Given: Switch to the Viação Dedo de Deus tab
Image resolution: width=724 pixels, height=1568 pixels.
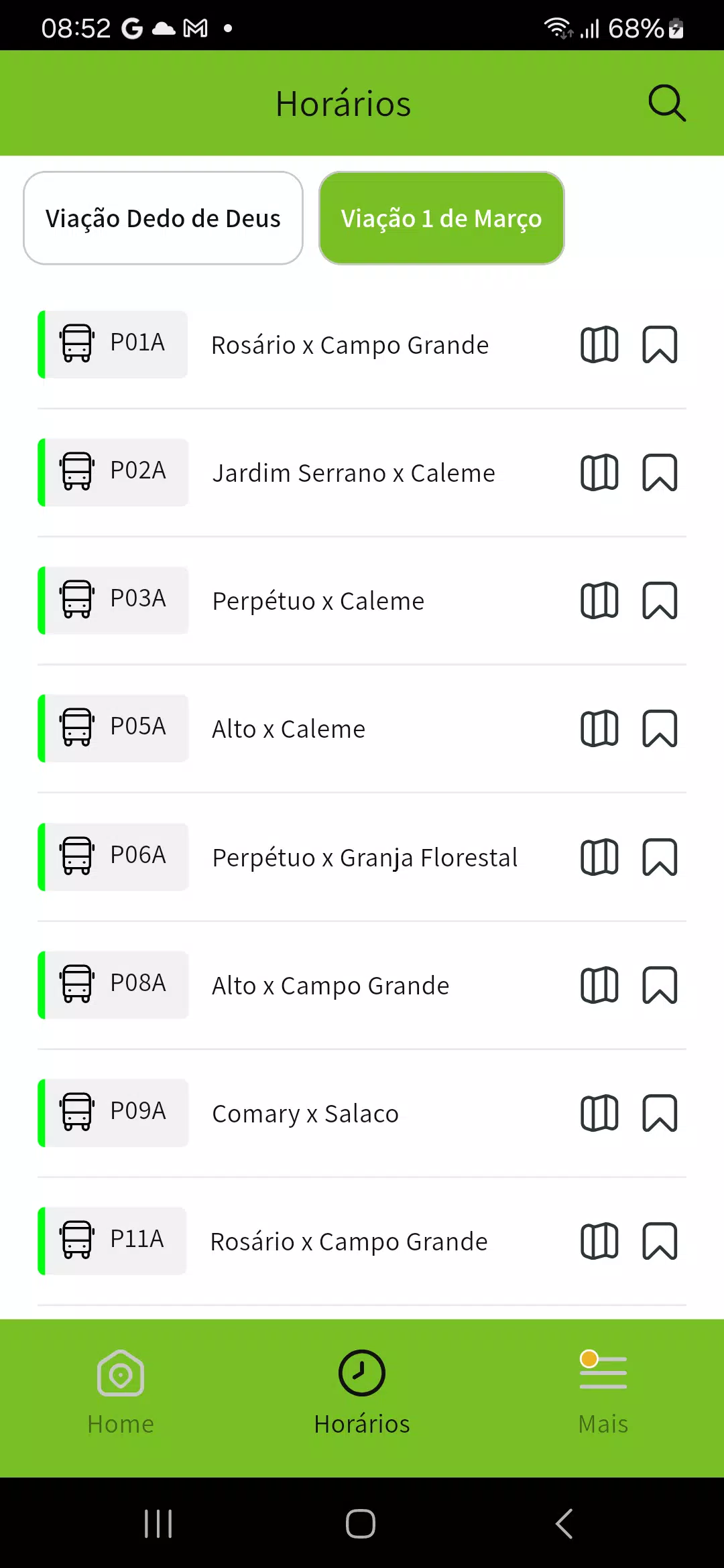Looking at the screenshot, I should (x=163, y=218).
